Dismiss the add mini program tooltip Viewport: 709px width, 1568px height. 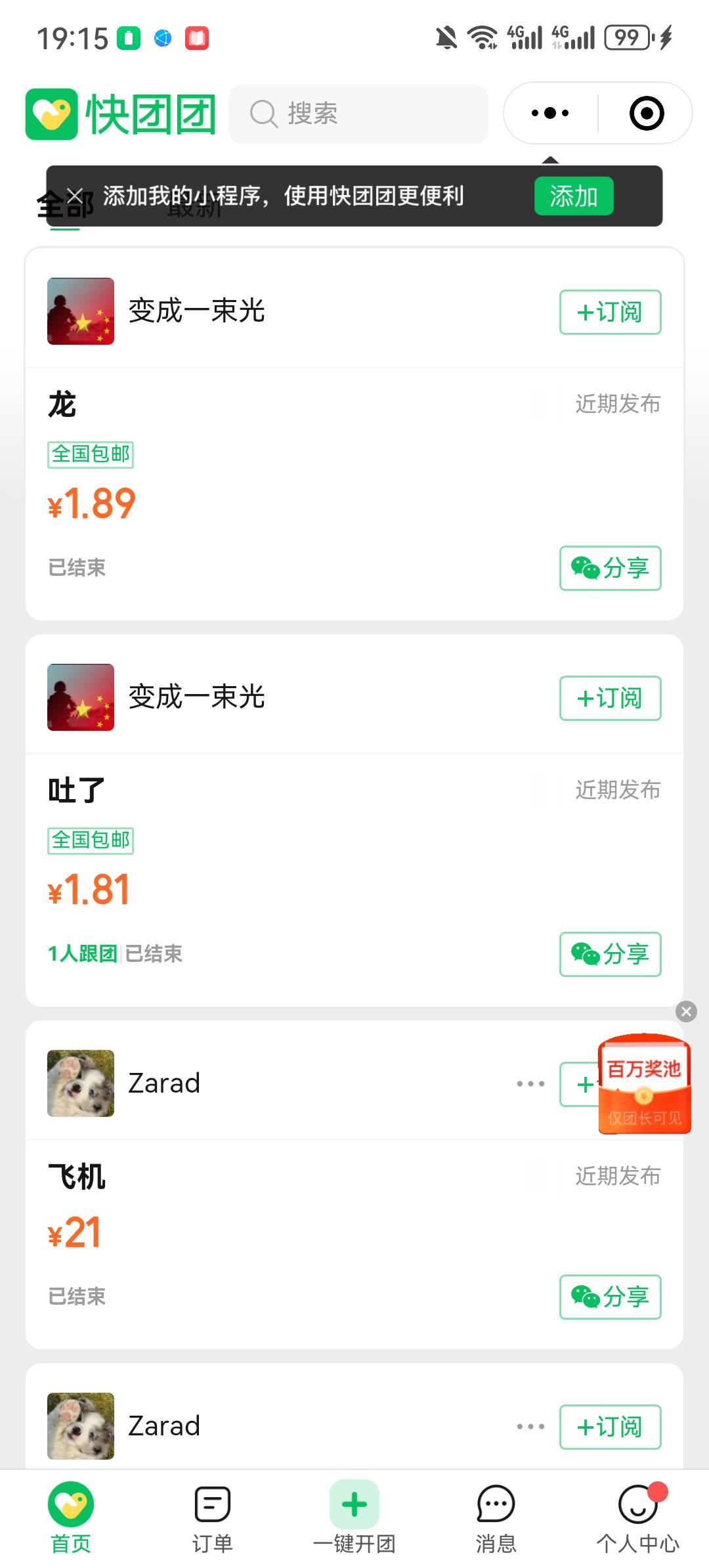[75, 196]
